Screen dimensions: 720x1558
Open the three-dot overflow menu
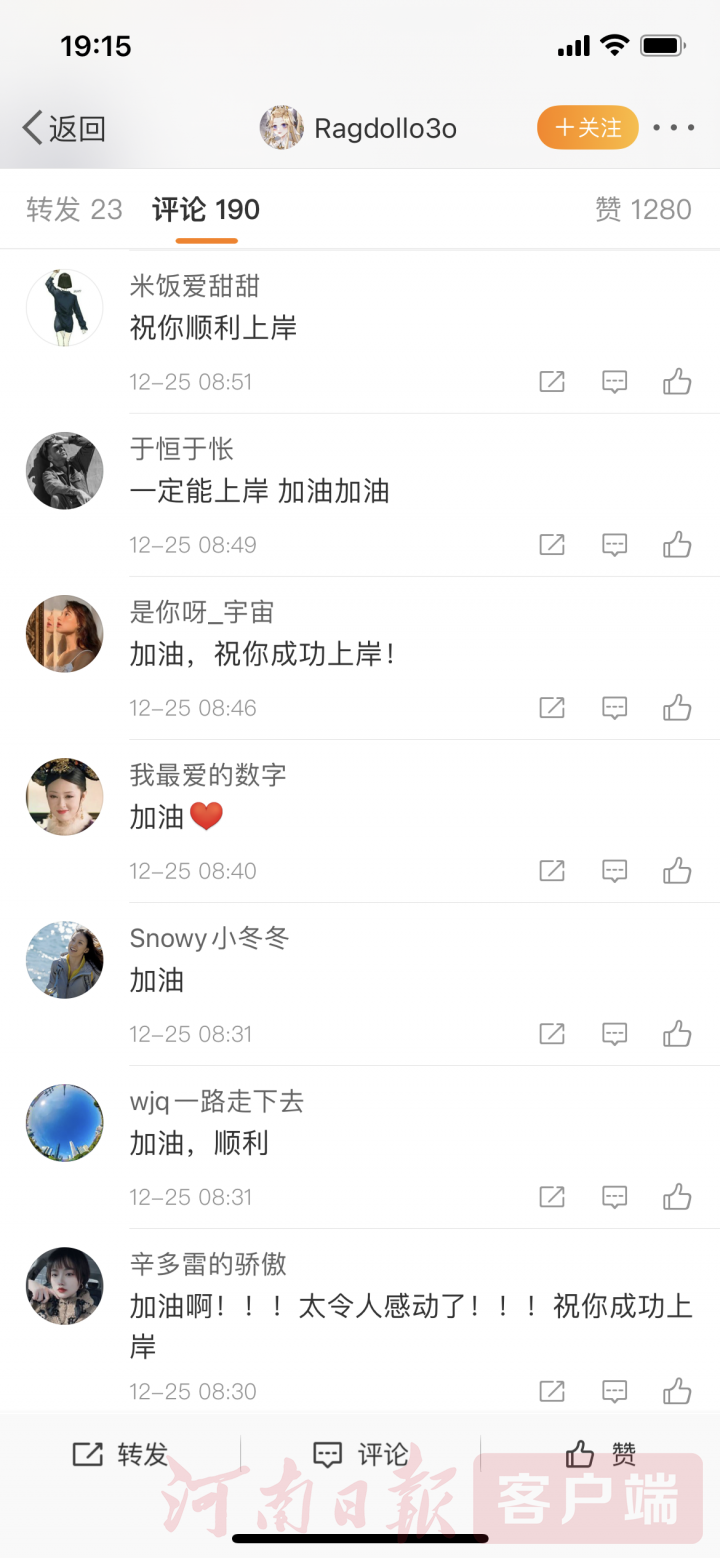tap(673, 128)
